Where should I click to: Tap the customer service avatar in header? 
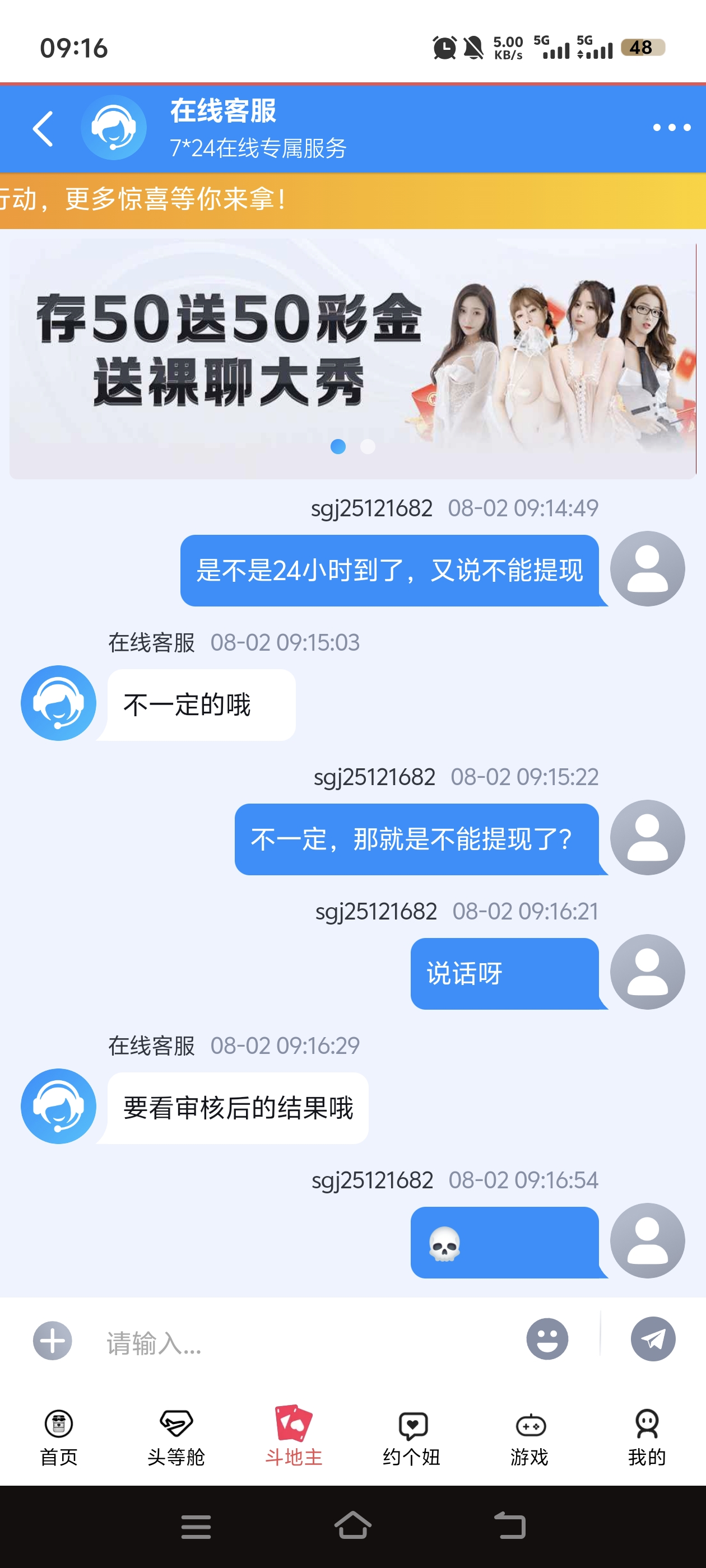coord(113,128)
